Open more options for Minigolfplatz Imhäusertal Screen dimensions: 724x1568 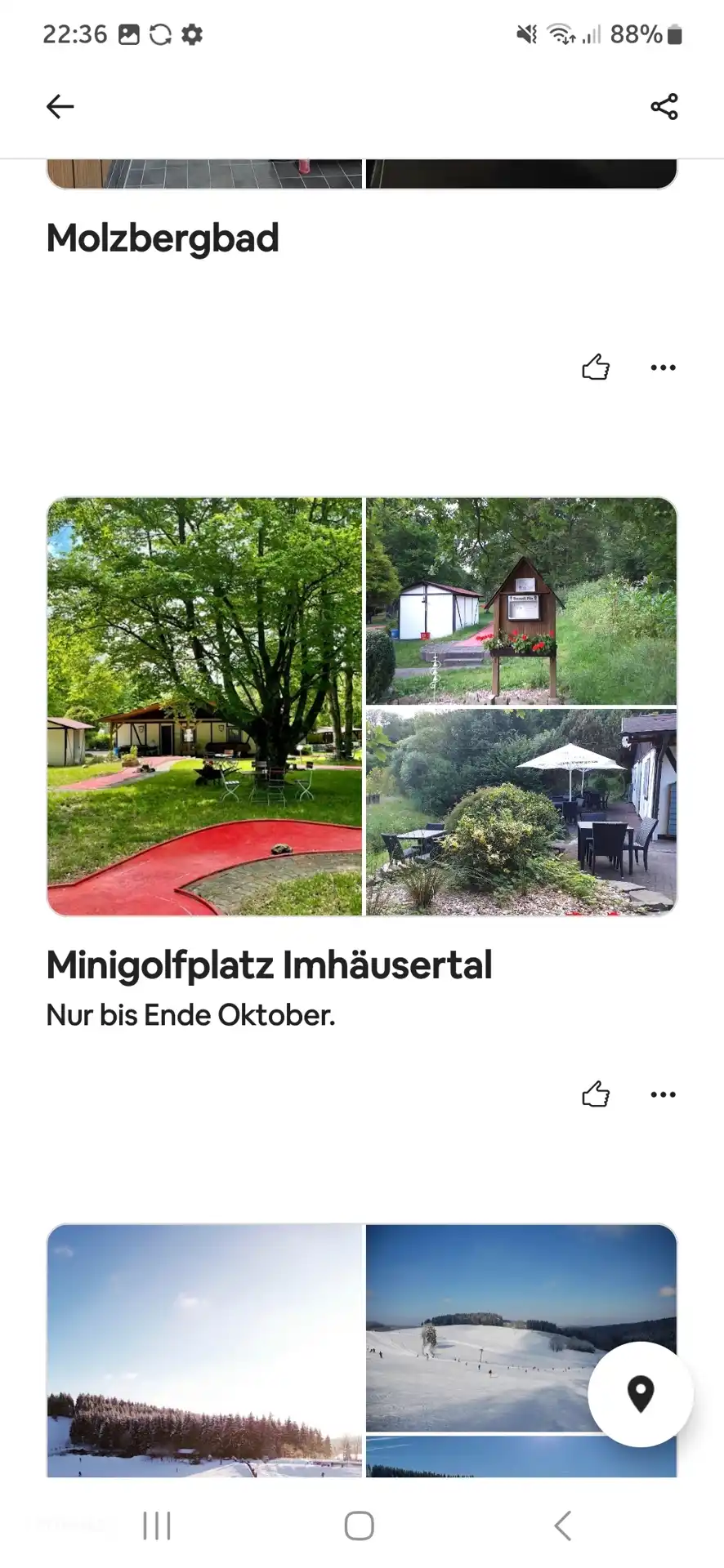(x=663, y=1094)
